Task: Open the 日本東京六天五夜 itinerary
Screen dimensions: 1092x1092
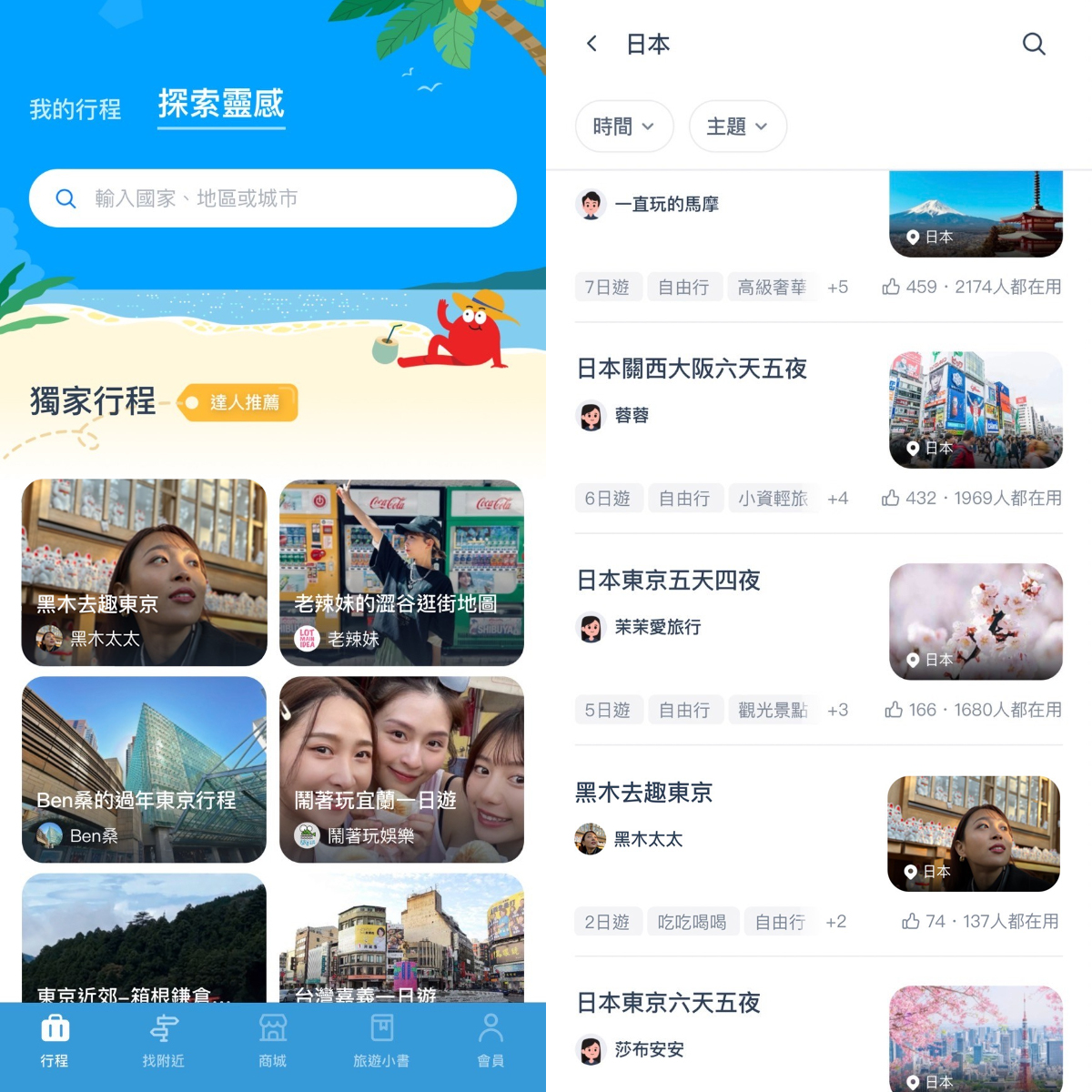Action: (x=669, y=1003)
